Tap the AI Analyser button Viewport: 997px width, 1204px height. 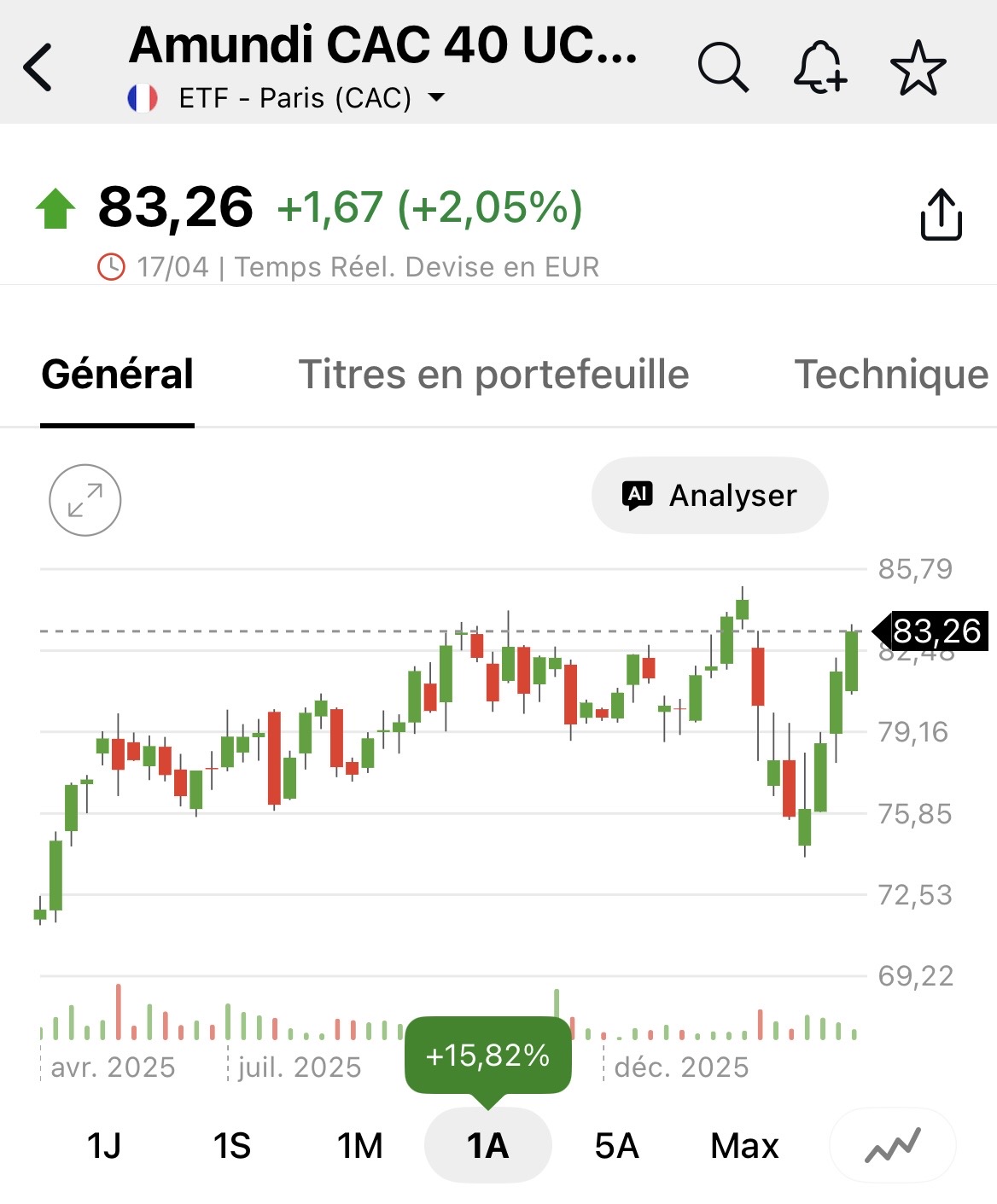click(709, 496)
